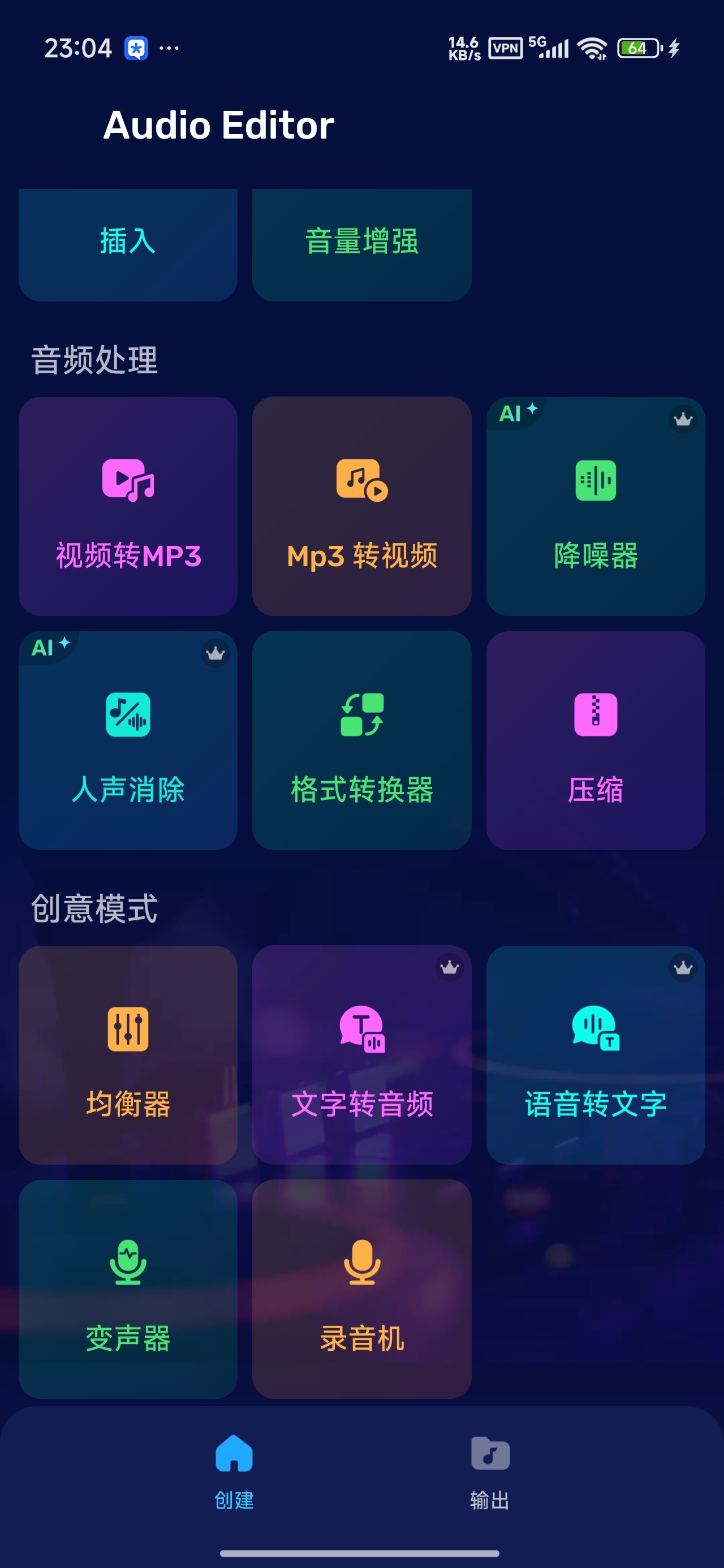This screenshot has height=1568, width=724.
Task: Select the 格式转换器 format converter
Action: [x=361, y=740]
